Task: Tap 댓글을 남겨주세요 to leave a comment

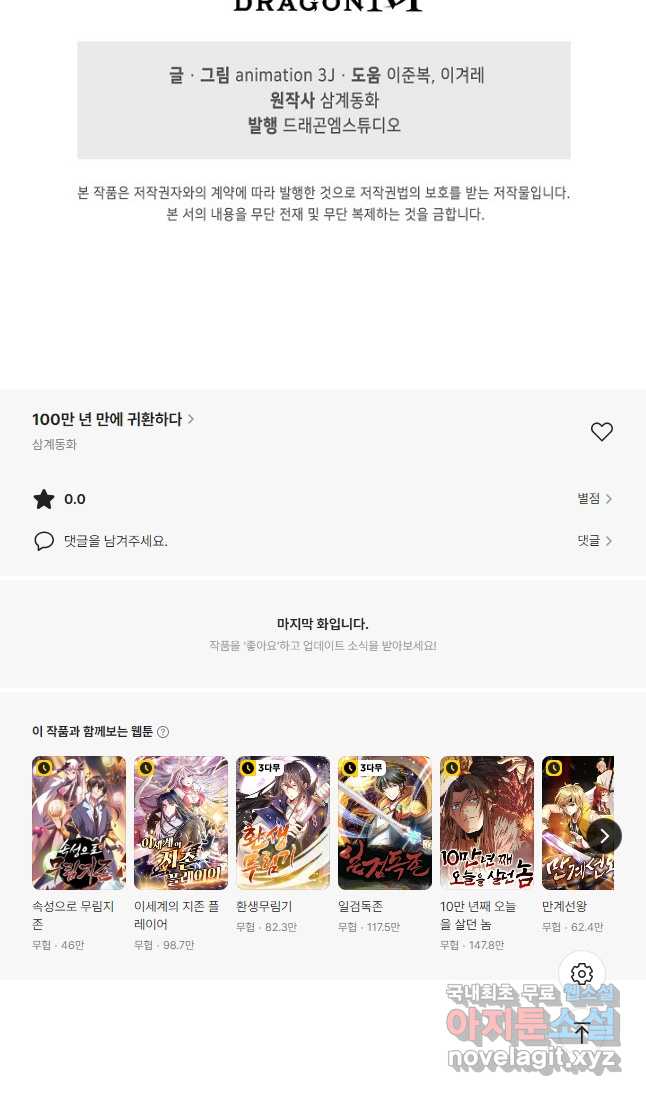Action: [115, 541]
